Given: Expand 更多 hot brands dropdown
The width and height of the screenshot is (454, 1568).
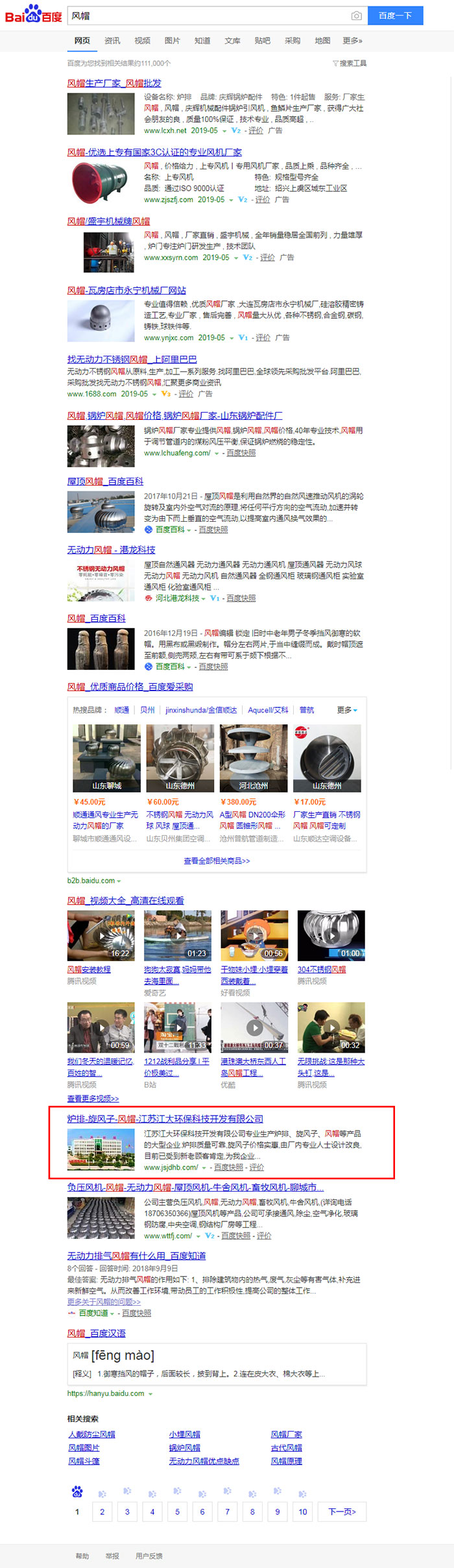Looking at the screenshot, I should tap(347, 710).
